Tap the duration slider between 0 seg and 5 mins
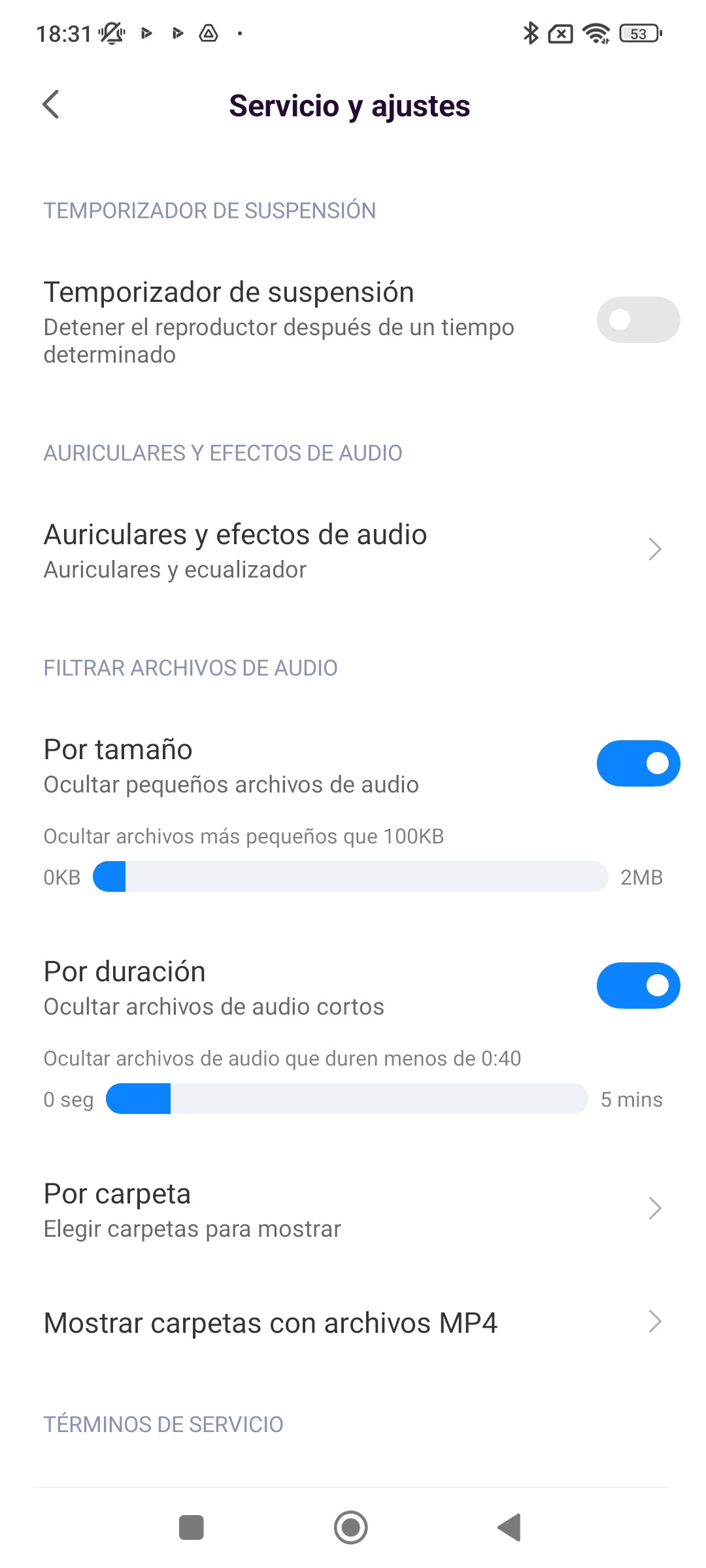Viewport: 706px width, 1568px height. [347, 1099]
